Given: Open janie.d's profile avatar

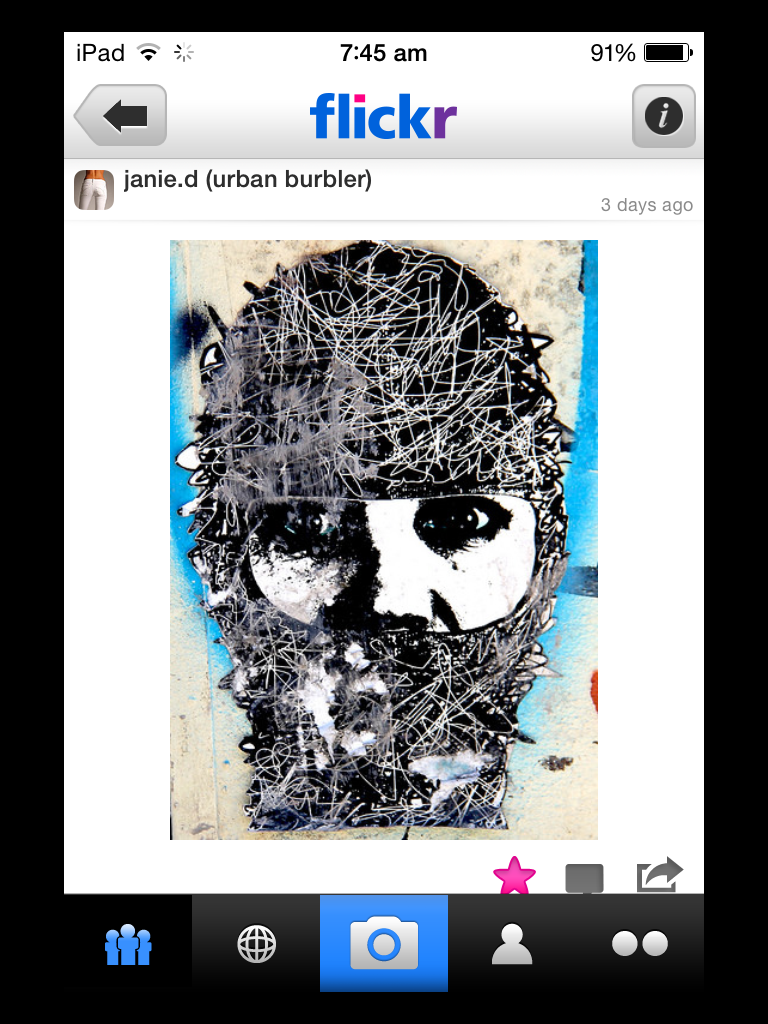Looking at the screenshot, I should (x=94, y=190).
